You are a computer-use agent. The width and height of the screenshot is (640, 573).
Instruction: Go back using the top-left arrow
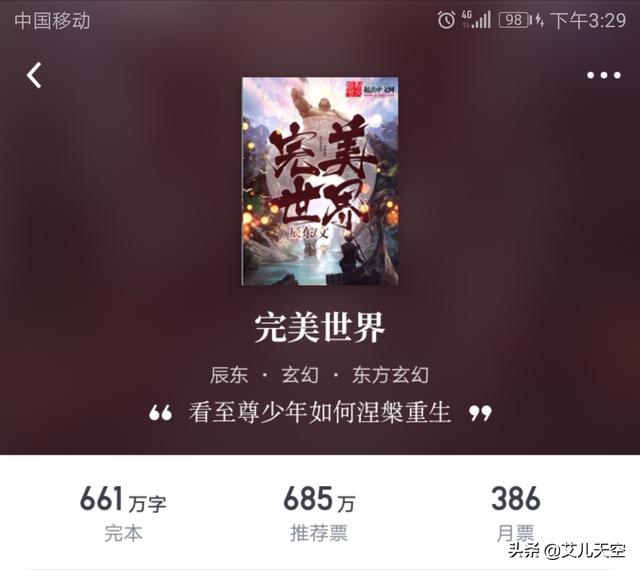35,75
